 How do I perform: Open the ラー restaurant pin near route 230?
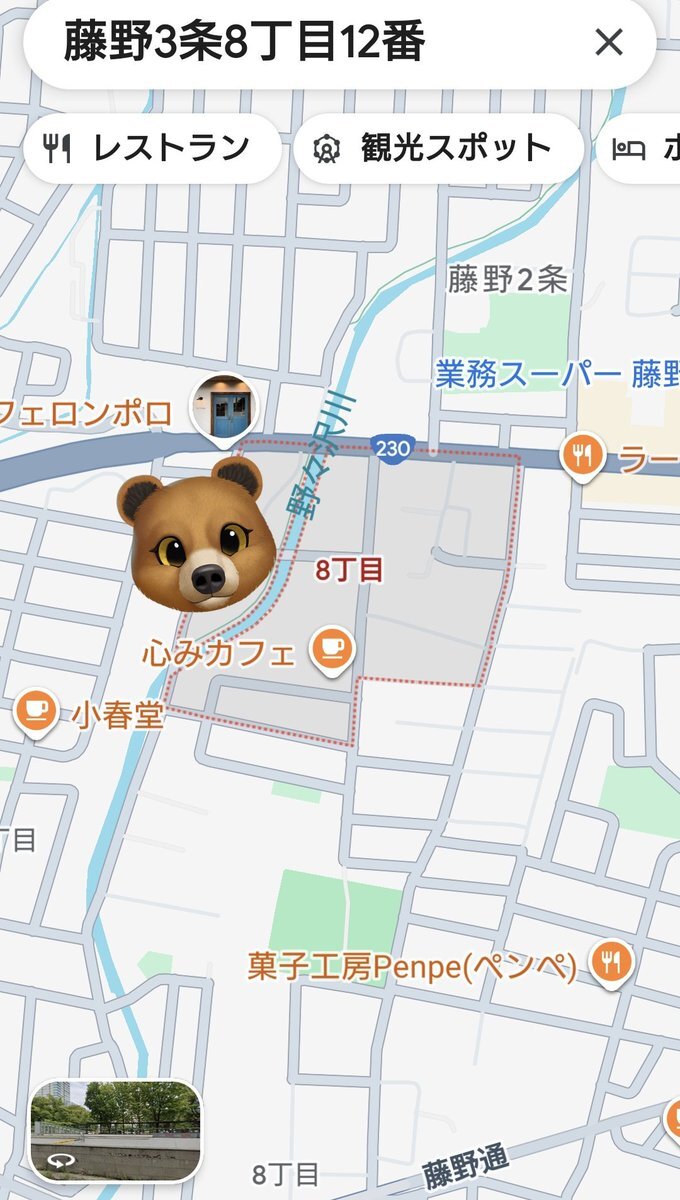click(x=582, y=456)
